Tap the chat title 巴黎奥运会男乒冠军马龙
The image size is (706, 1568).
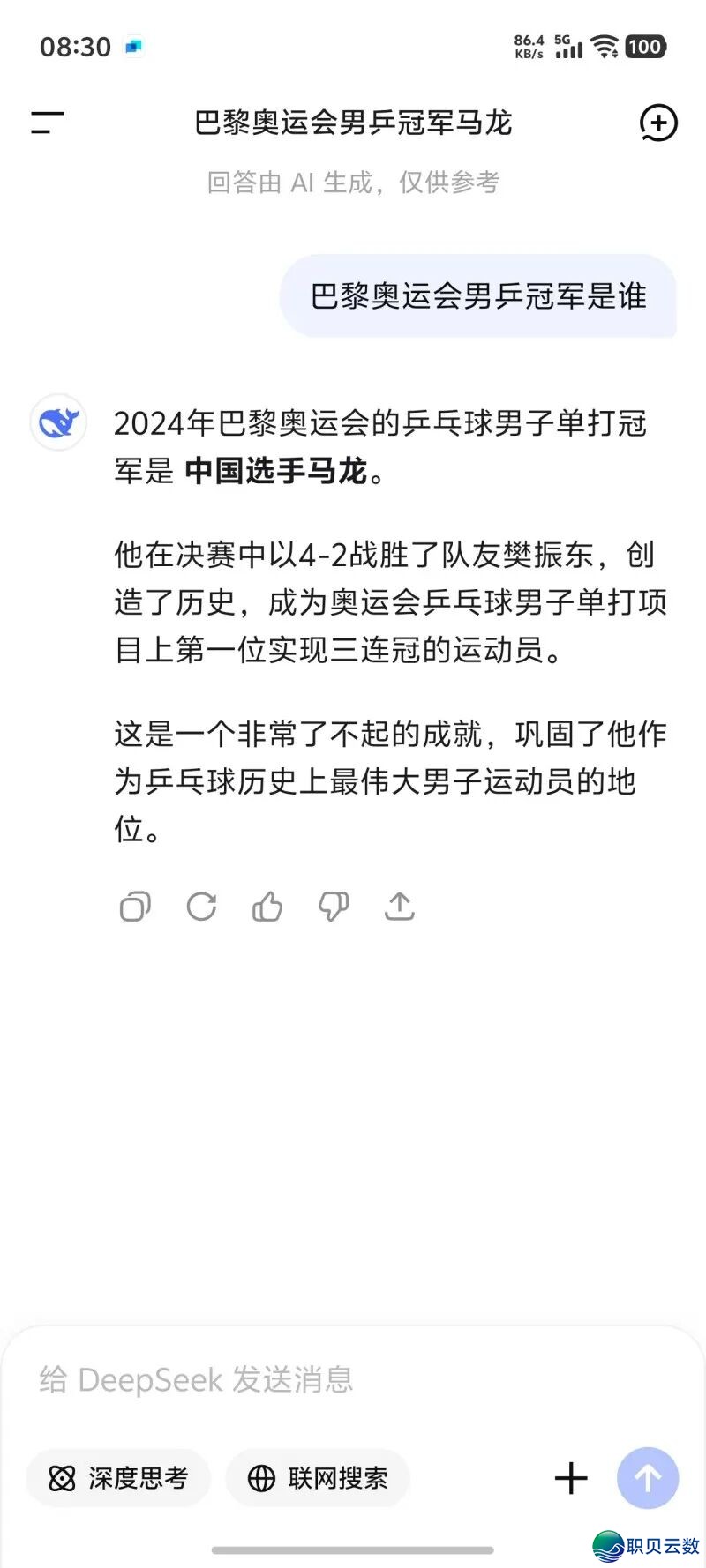pos(352,123)
